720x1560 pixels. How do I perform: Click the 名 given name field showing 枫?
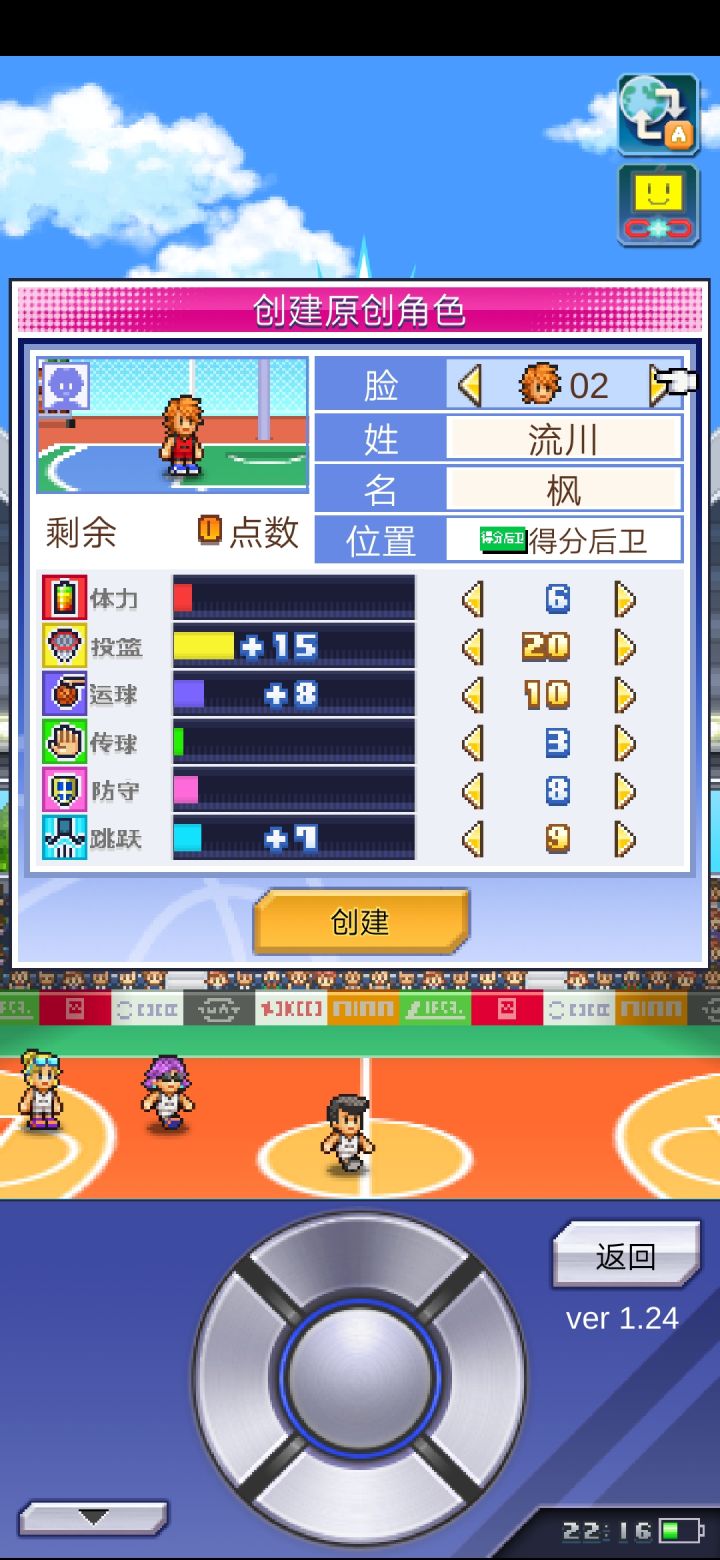[x=565, y=488]
